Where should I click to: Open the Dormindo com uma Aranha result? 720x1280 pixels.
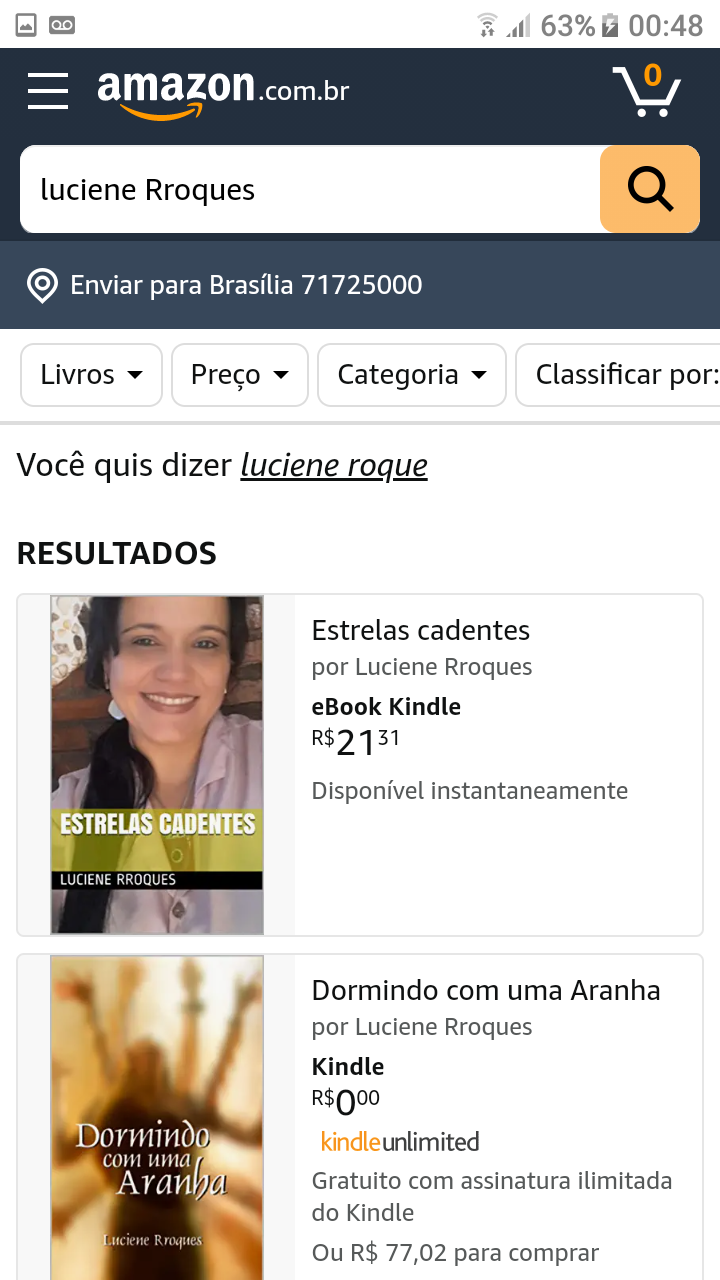[x=486, y=991]
